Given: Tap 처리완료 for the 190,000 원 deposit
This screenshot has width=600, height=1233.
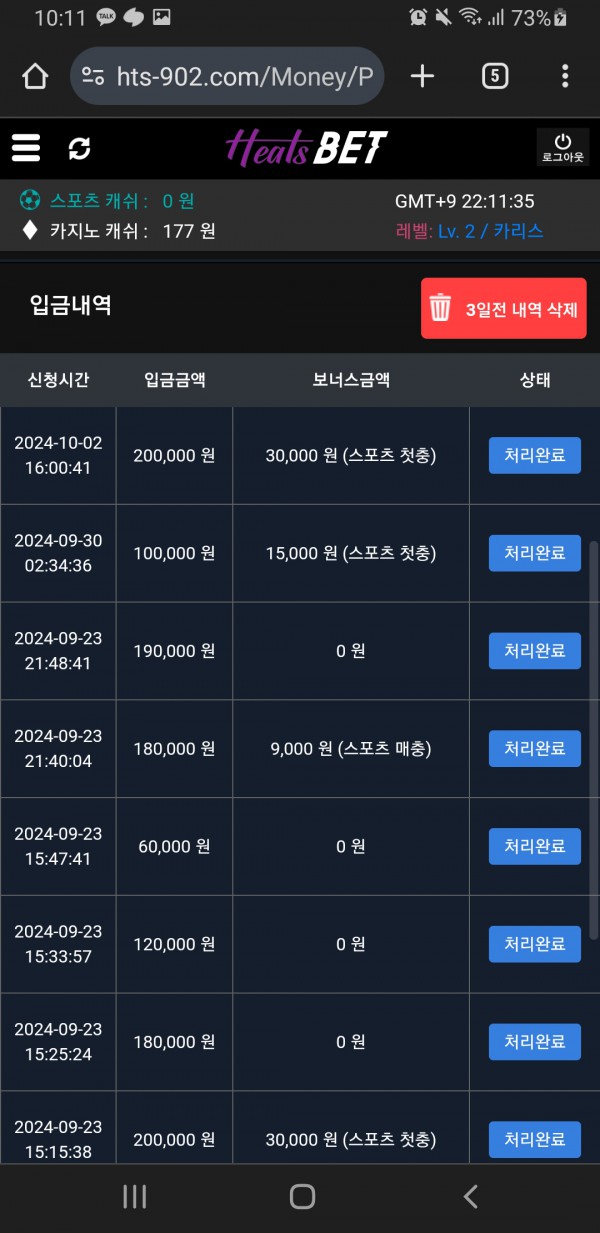Looking at the screenshot, I should click(534, 651).
